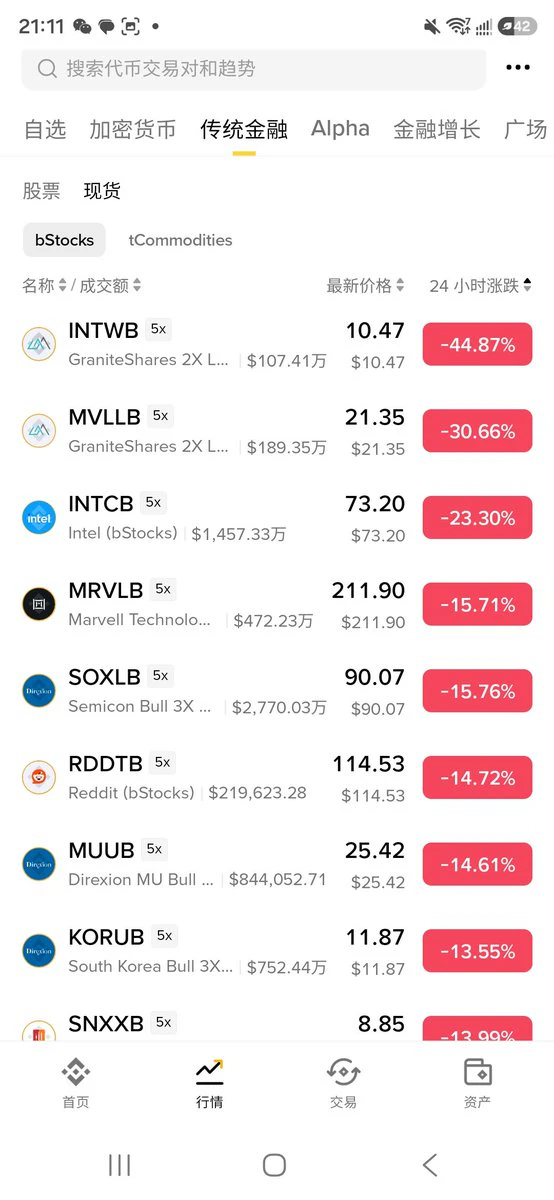
Task: Sort list by 成交额
Action: click(x=110, y=286)
